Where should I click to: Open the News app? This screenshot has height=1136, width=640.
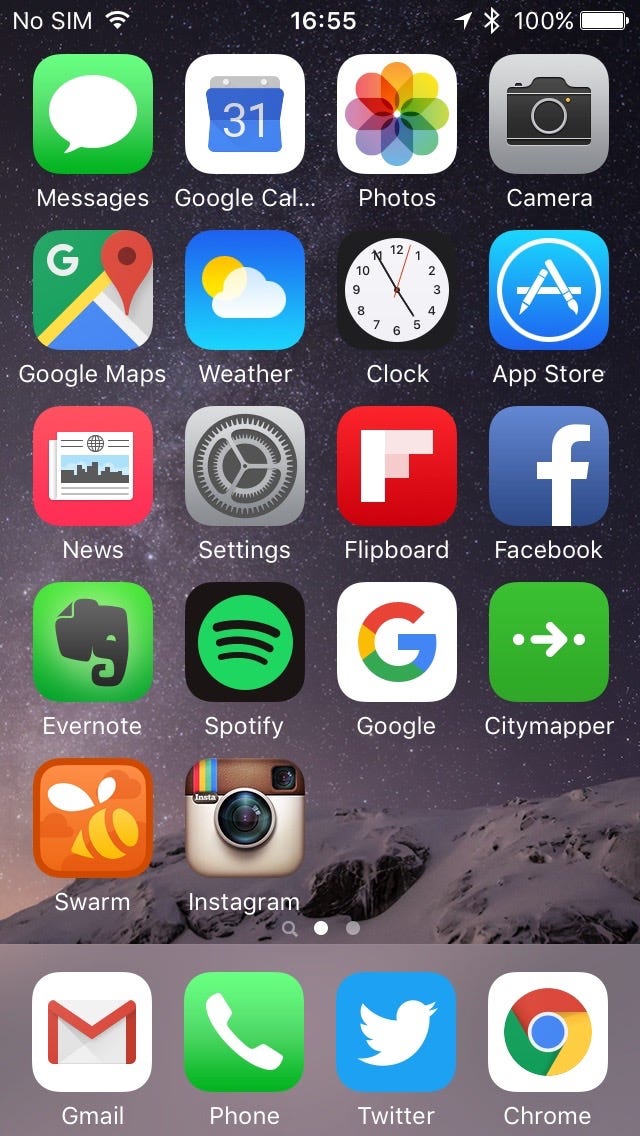[x=93, y=466]
